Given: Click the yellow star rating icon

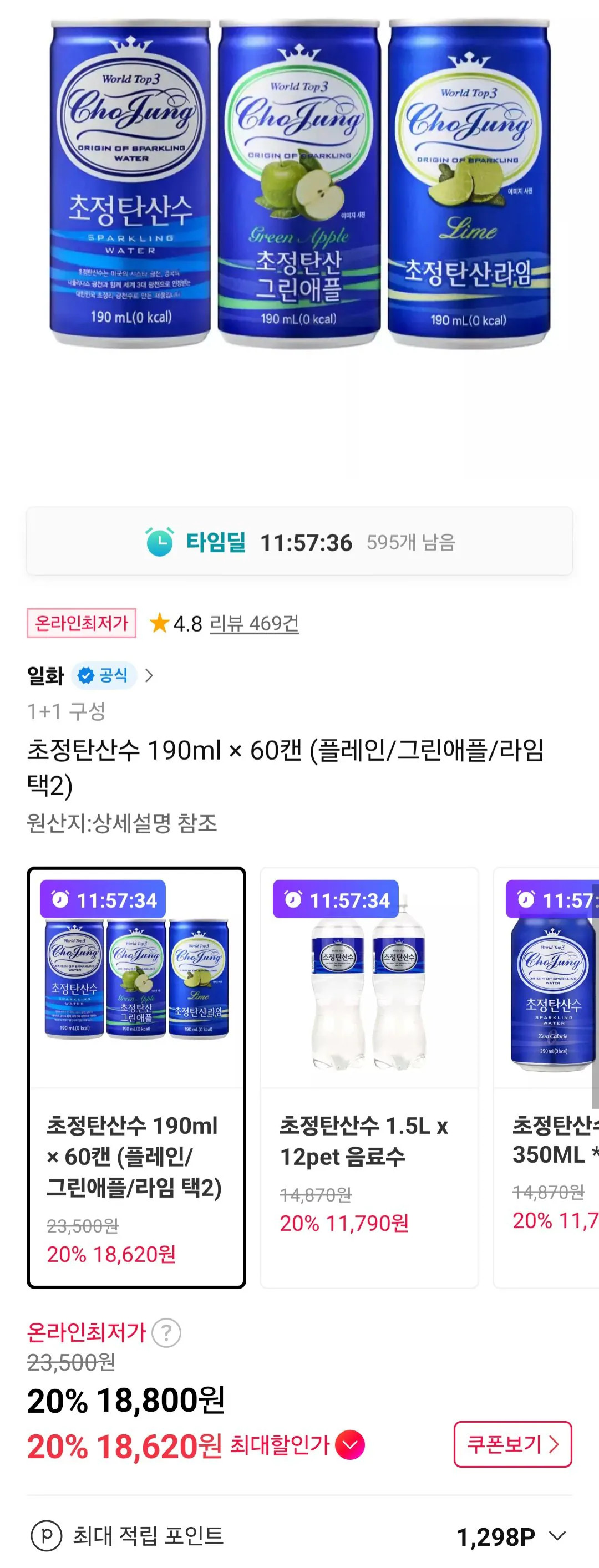Looking at the screenshot, I should (x=160, y=623).
